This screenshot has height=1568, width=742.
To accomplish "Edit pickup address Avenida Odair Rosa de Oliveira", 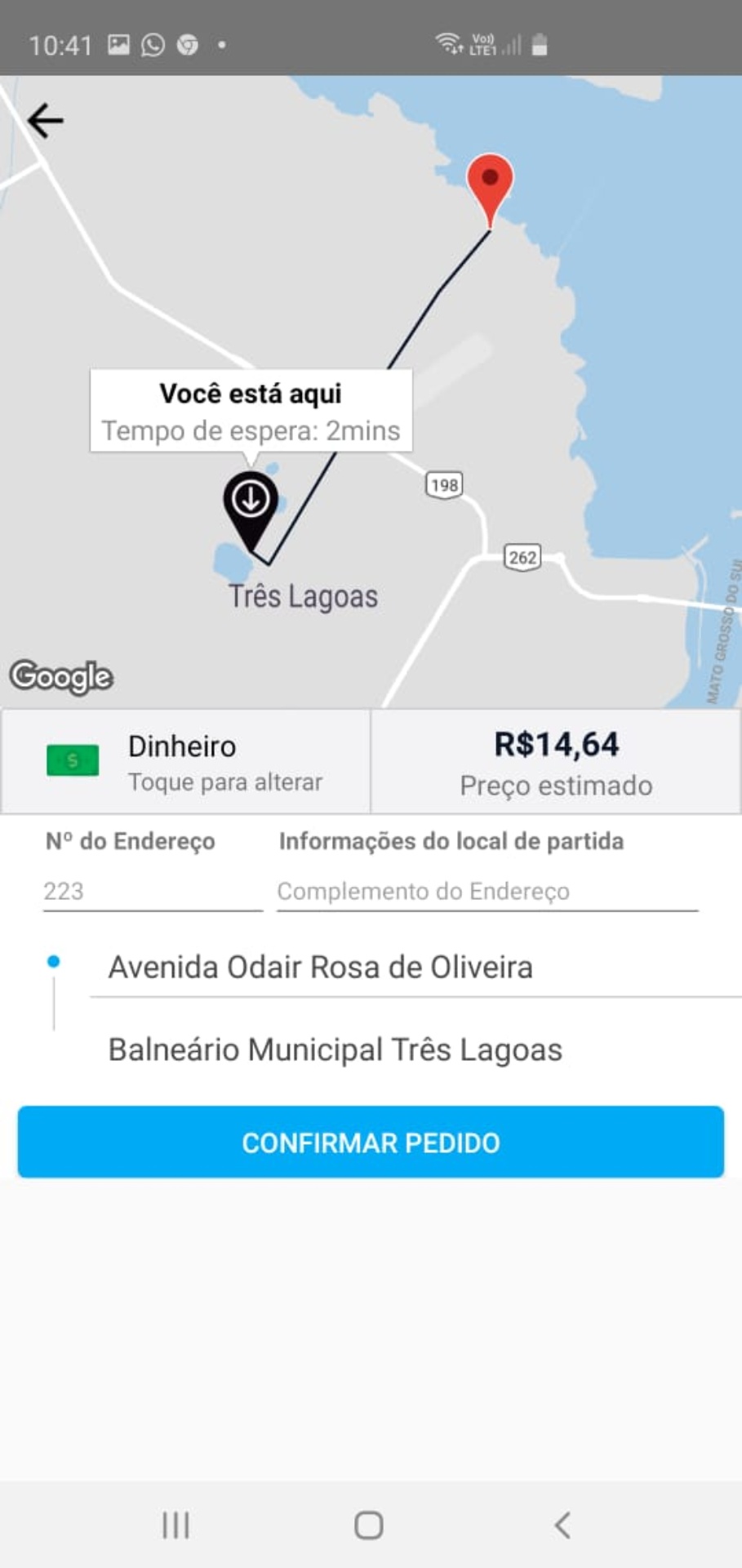I will coord(415,967).
